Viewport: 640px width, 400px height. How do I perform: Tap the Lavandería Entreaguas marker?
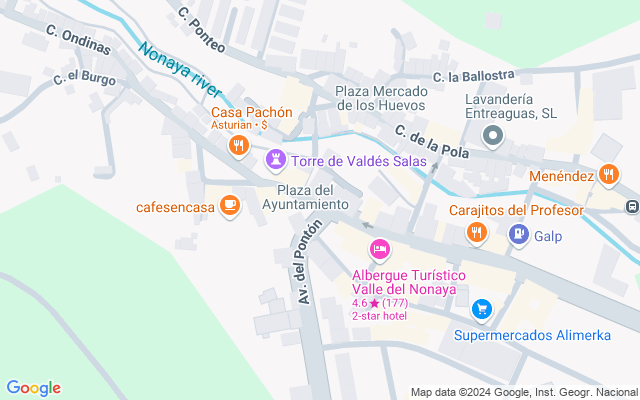[491, 136]
